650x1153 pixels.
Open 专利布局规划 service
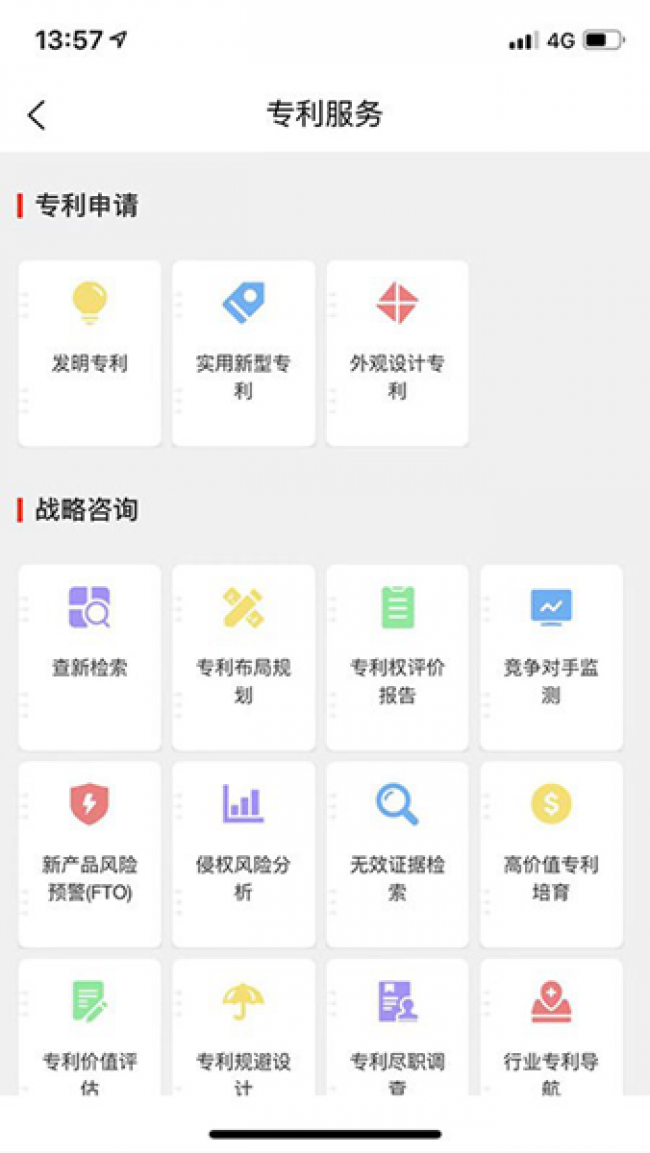click(243, 657)
